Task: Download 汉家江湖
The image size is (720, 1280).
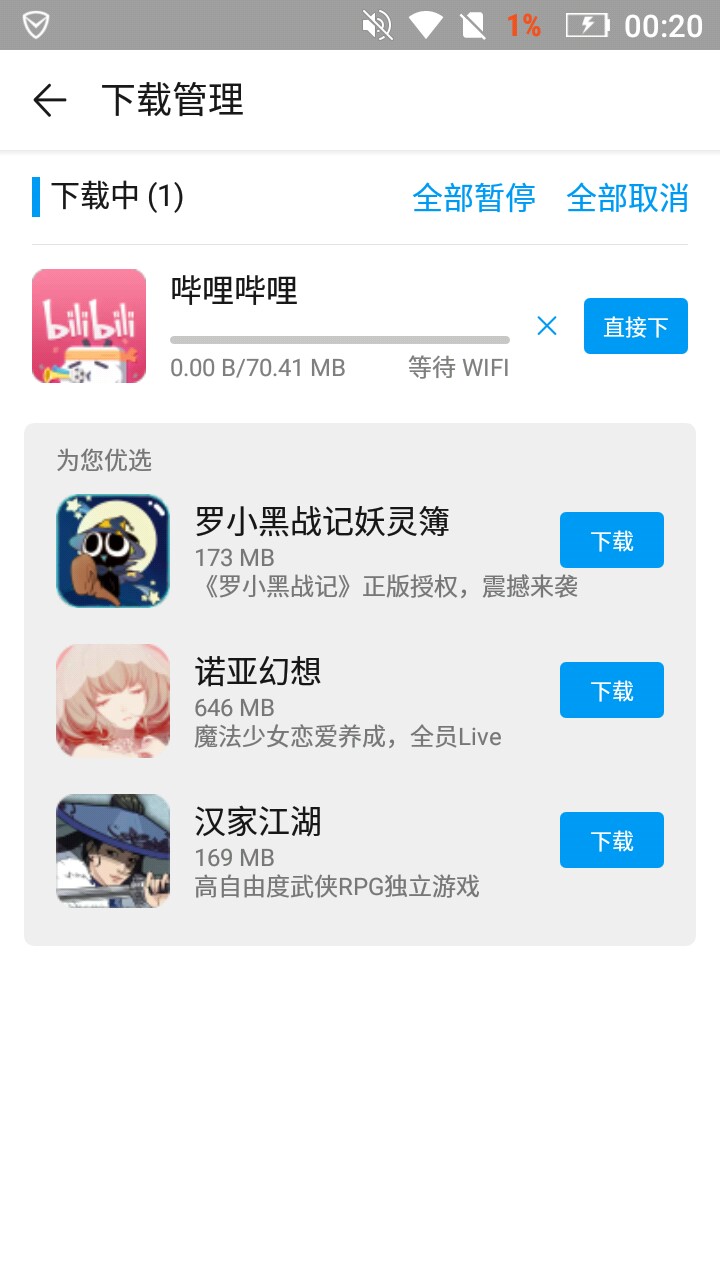Action: click(611, 840)
